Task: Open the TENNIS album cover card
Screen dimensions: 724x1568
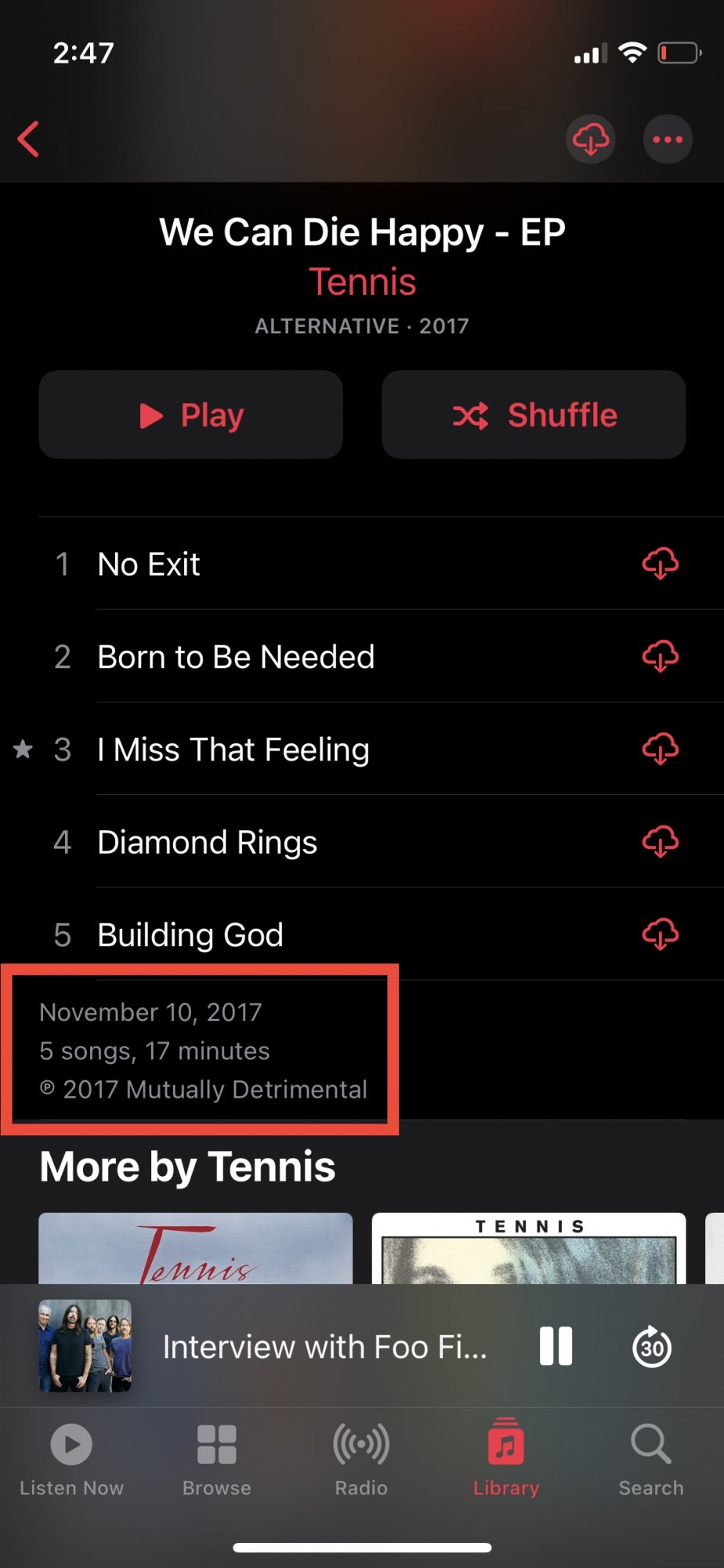Action: 528,1248
